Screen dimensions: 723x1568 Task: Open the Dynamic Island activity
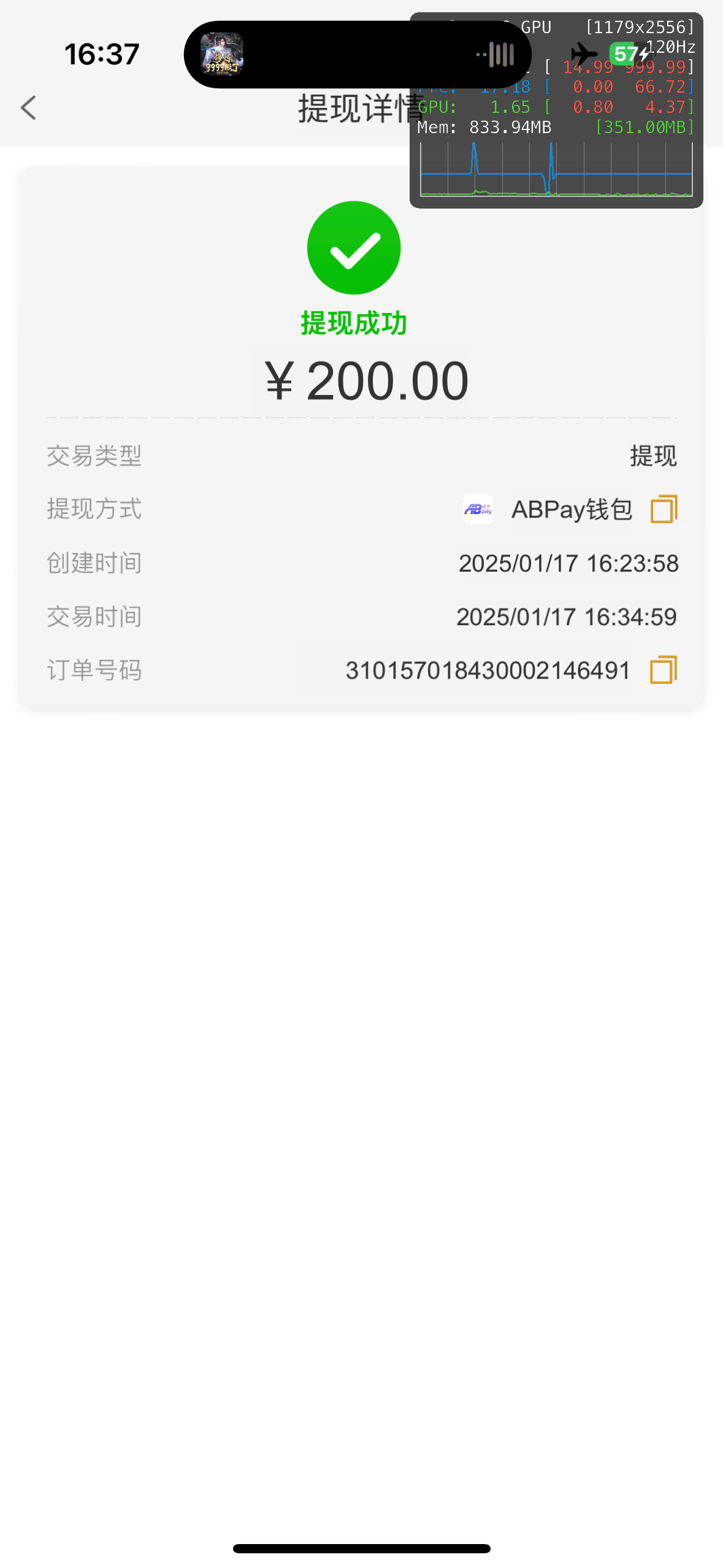tap(358, 55)
